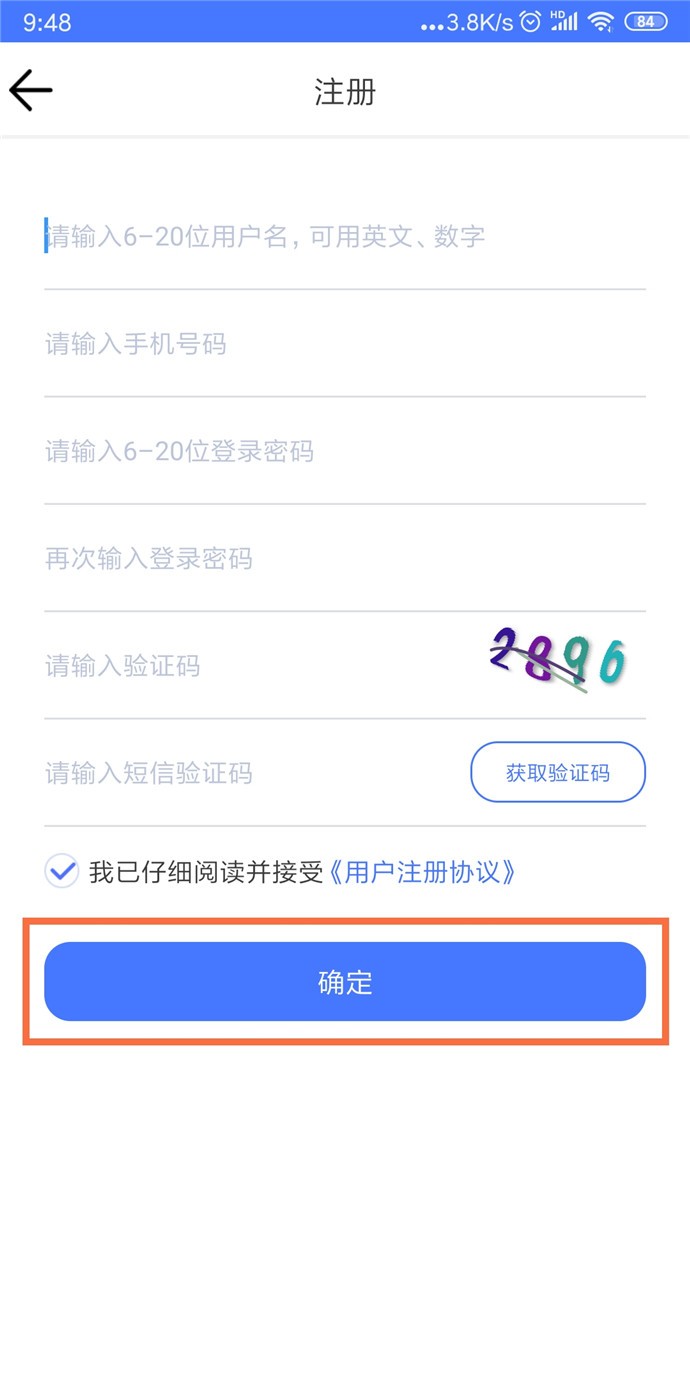Uncheck the agreement checkbox
This screenshot has width=690, height=1380.
pyautogui.click(x=62, y=872)
